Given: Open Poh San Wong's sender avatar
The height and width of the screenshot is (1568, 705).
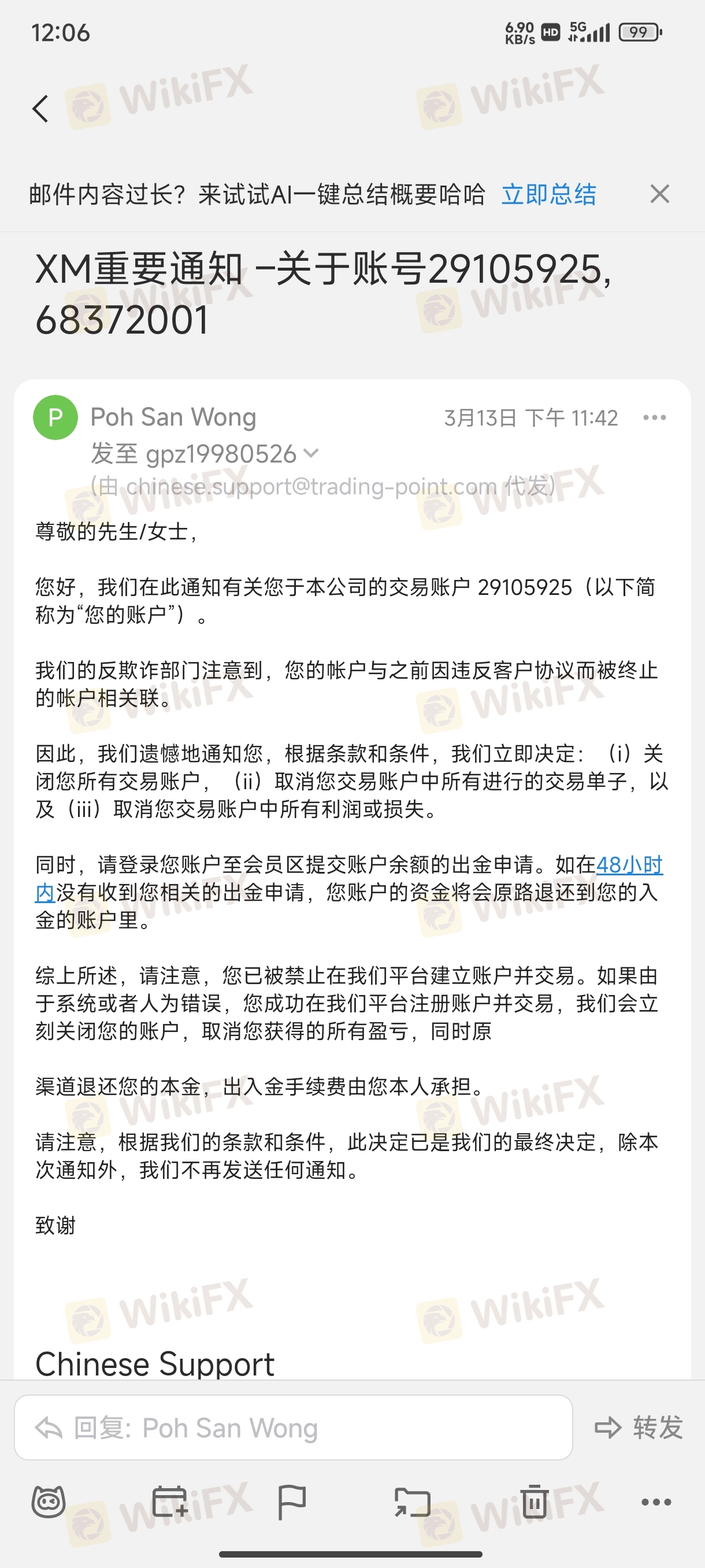Looking at the screenshot, I should point(55,417).
